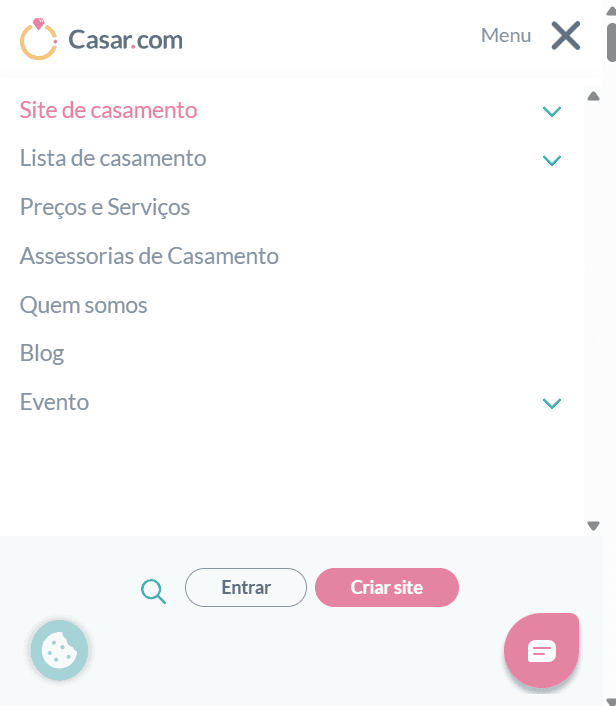
Task: Open the chat support bubble
Action: pos(541,650)
